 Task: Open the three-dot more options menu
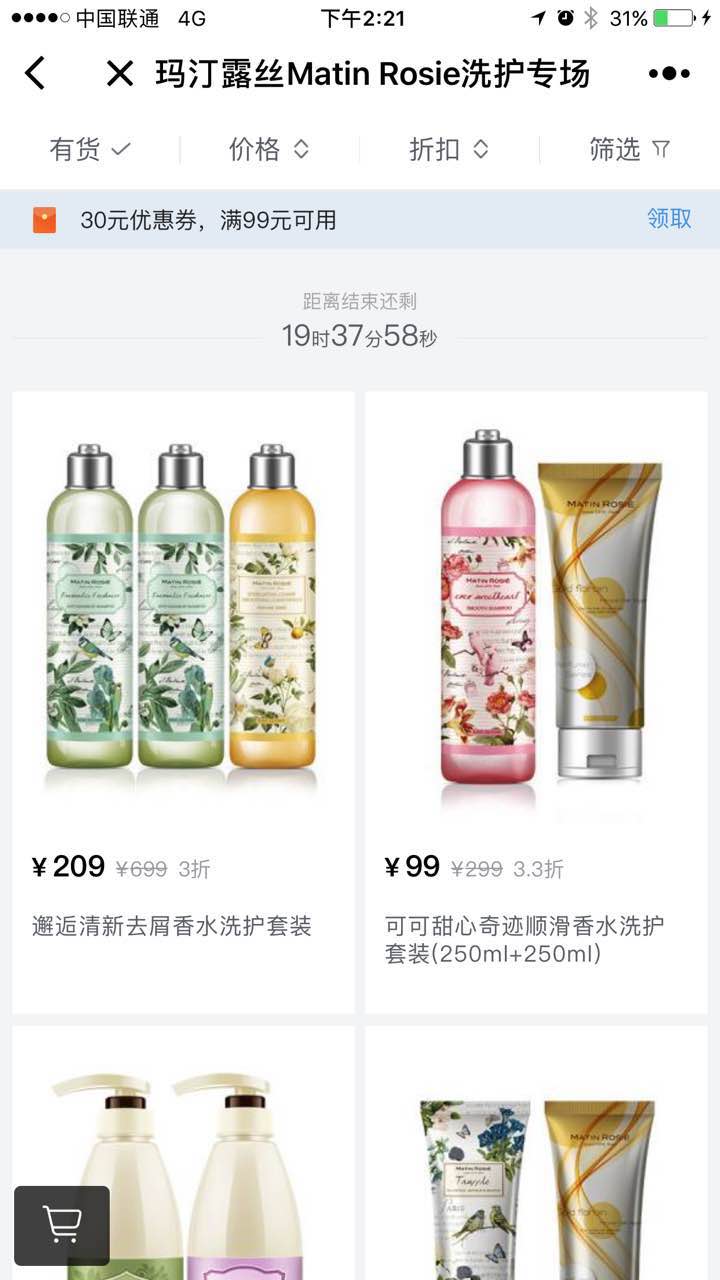[669, 73]
